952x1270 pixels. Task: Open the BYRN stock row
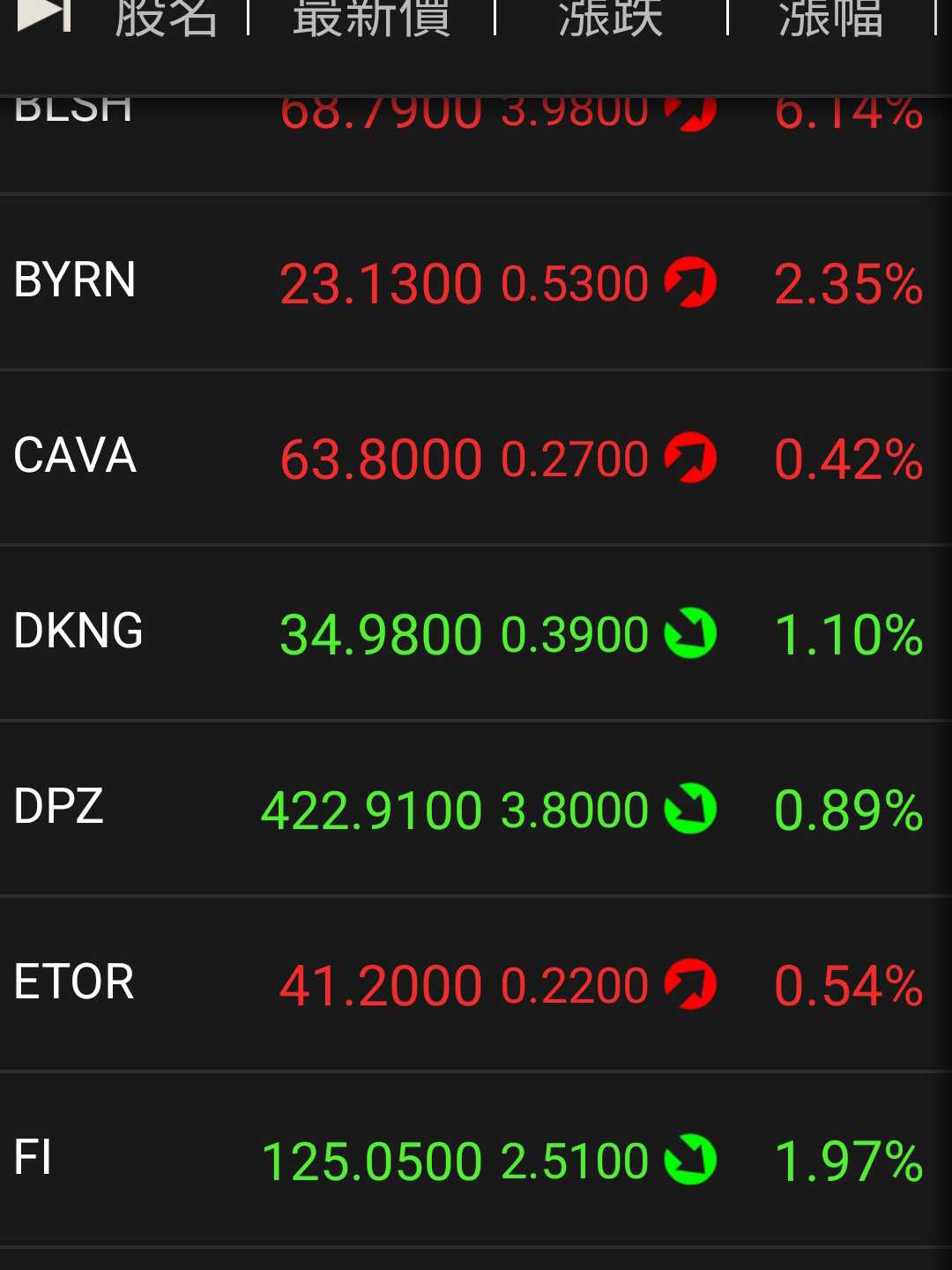(x=476, y=282)
